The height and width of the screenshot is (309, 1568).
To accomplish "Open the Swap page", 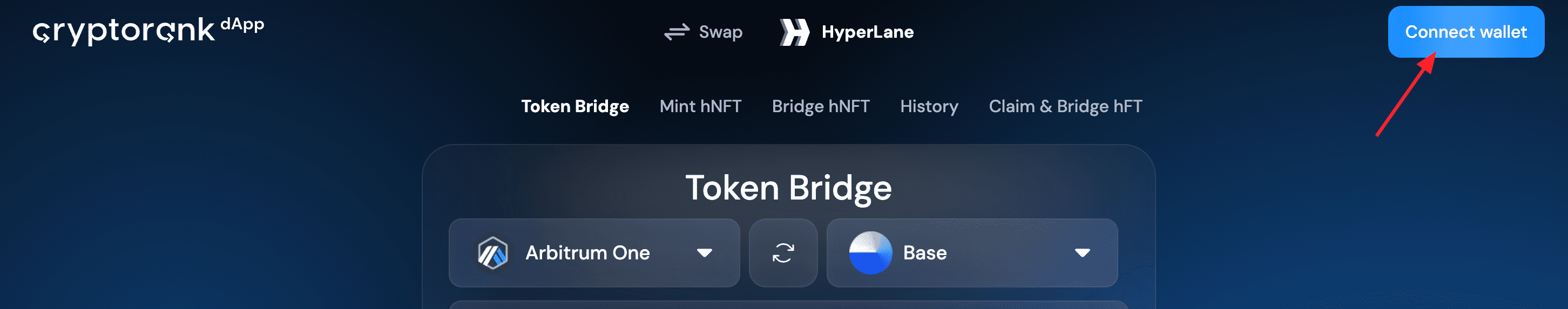I will pos(703,32).
